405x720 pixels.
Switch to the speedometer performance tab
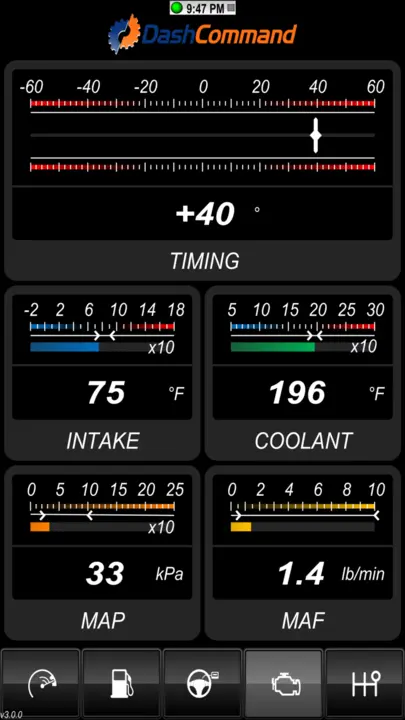[40, 684]
